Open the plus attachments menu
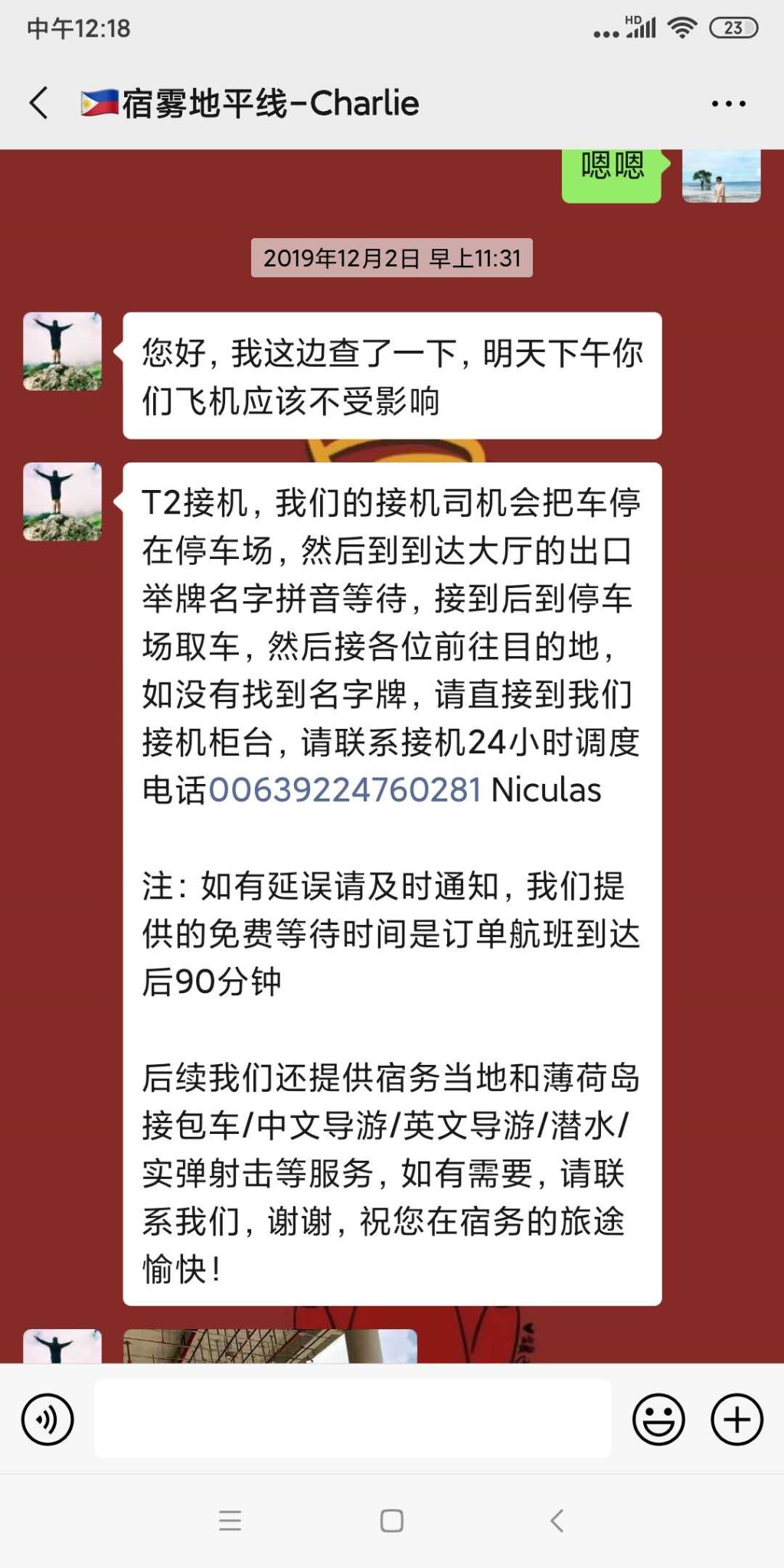The image size is (784, 1568). (737, 1419)
